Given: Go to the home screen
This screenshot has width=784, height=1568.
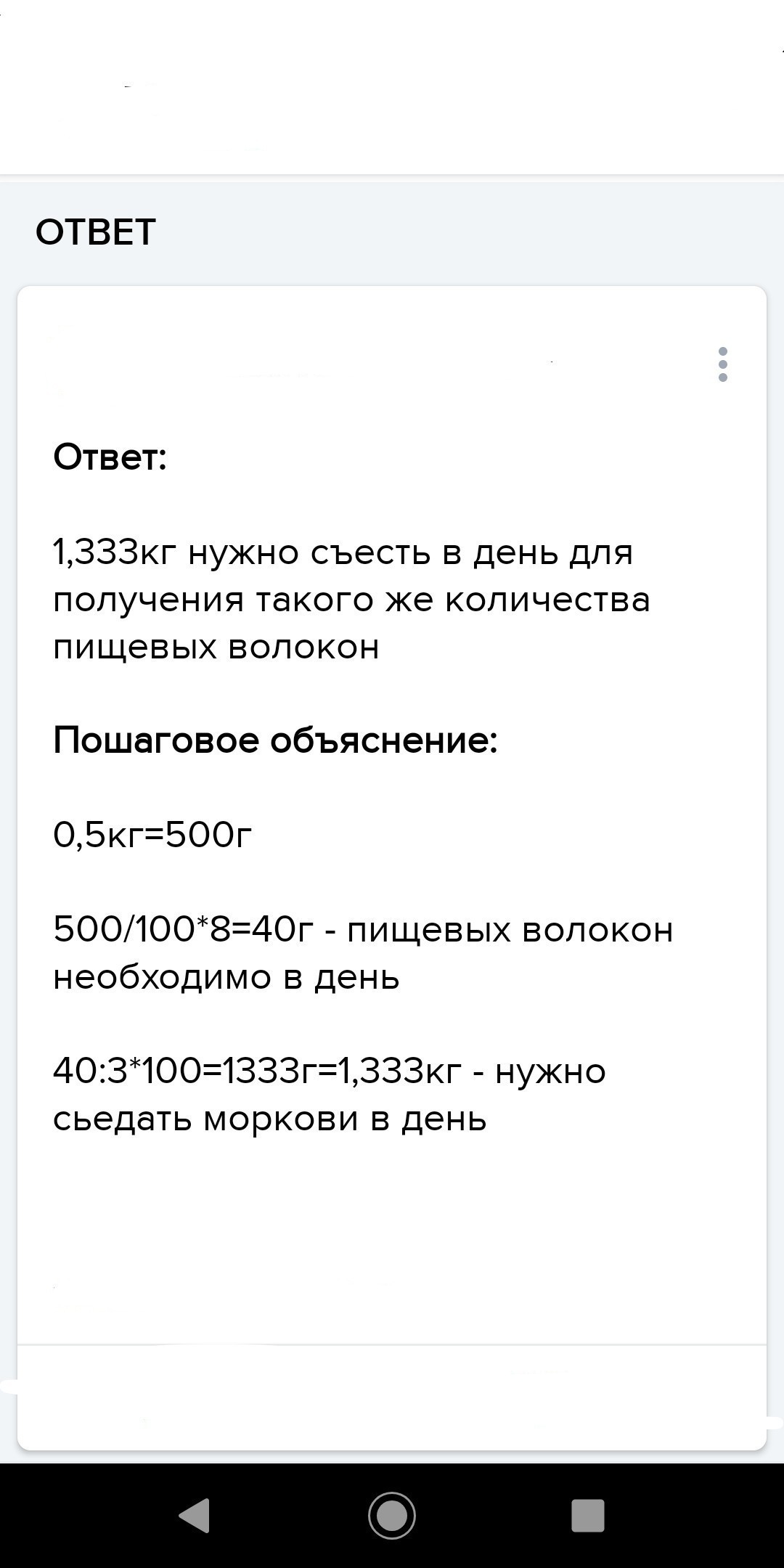Looking at the screenshot, I should tap(392, 1515).
